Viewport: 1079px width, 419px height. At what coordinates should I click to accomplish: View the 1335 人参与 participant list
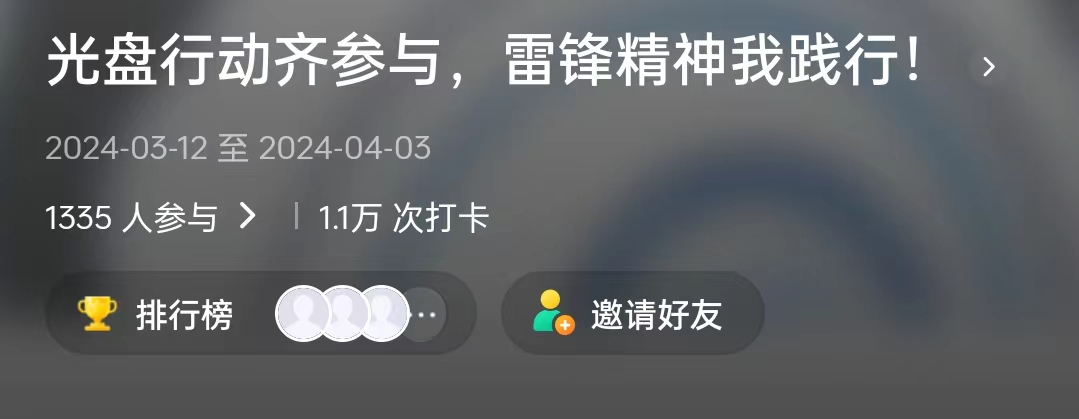[x=150, y=217]
